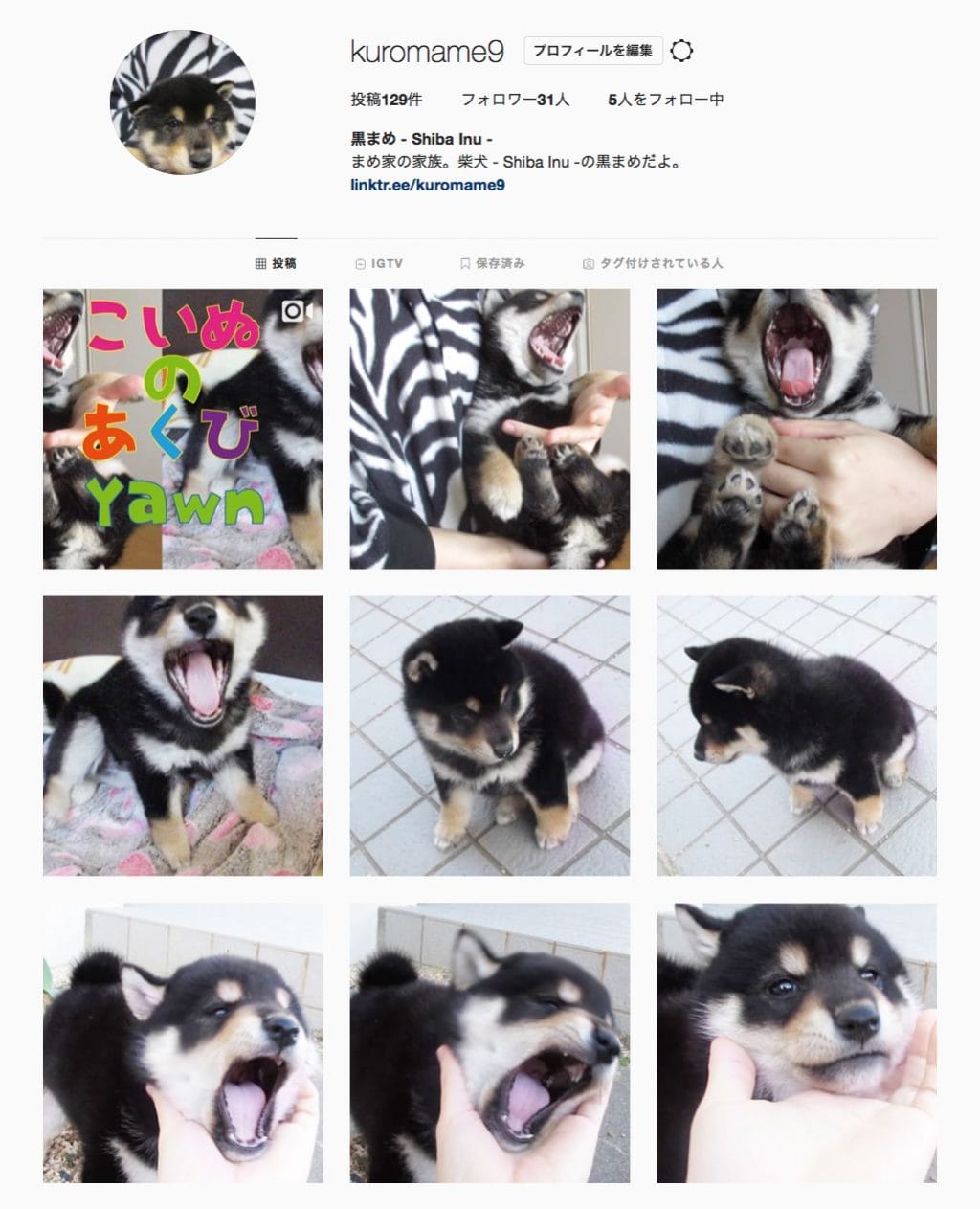The height and width of the screenshot is (1209, 980).
Task: Open the linktr.ee/kuromame9 link
Action: pyautogui.click(x=428, y=185)
